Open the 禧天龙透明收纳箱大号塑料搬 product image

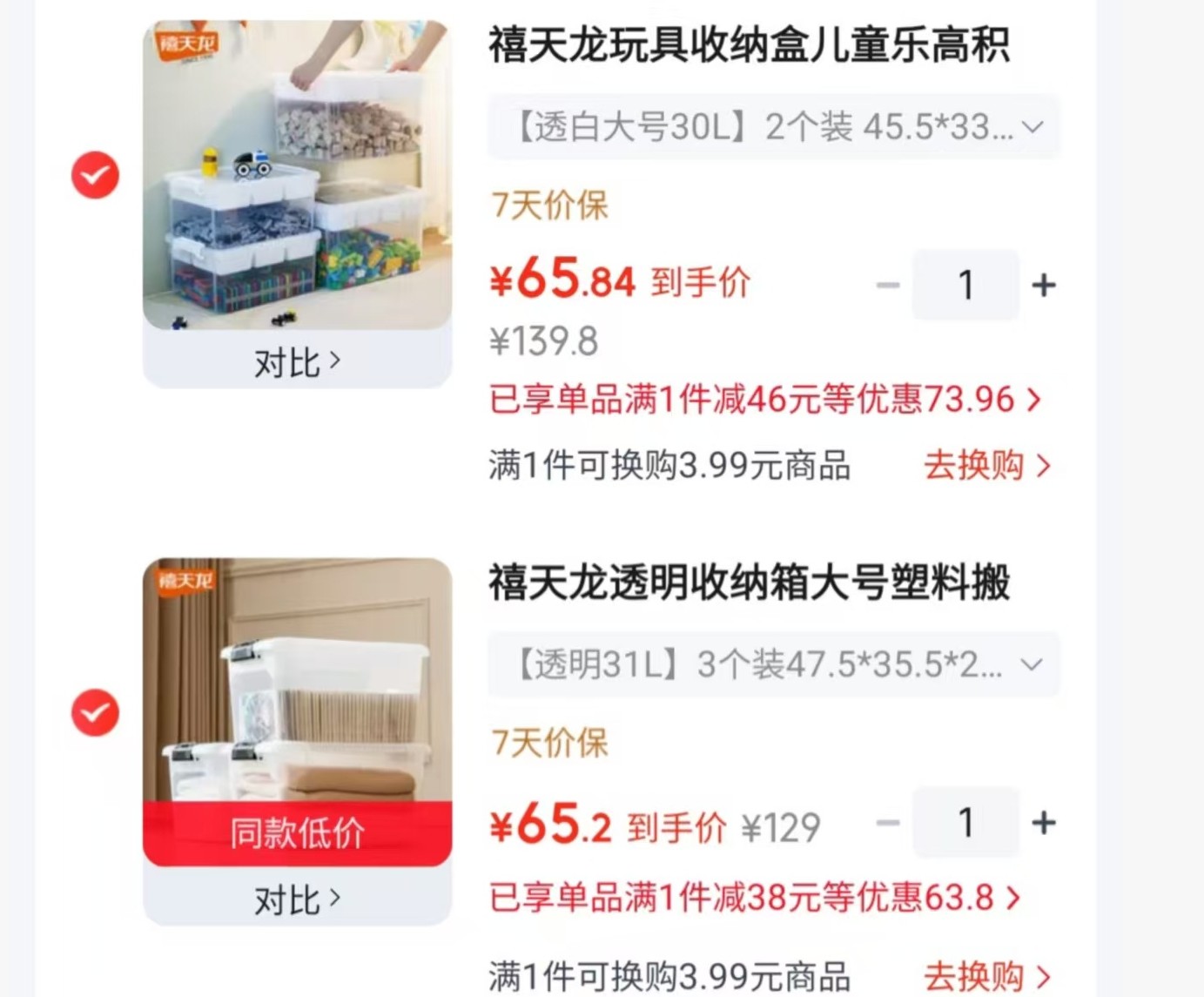(x=297, y=711)
